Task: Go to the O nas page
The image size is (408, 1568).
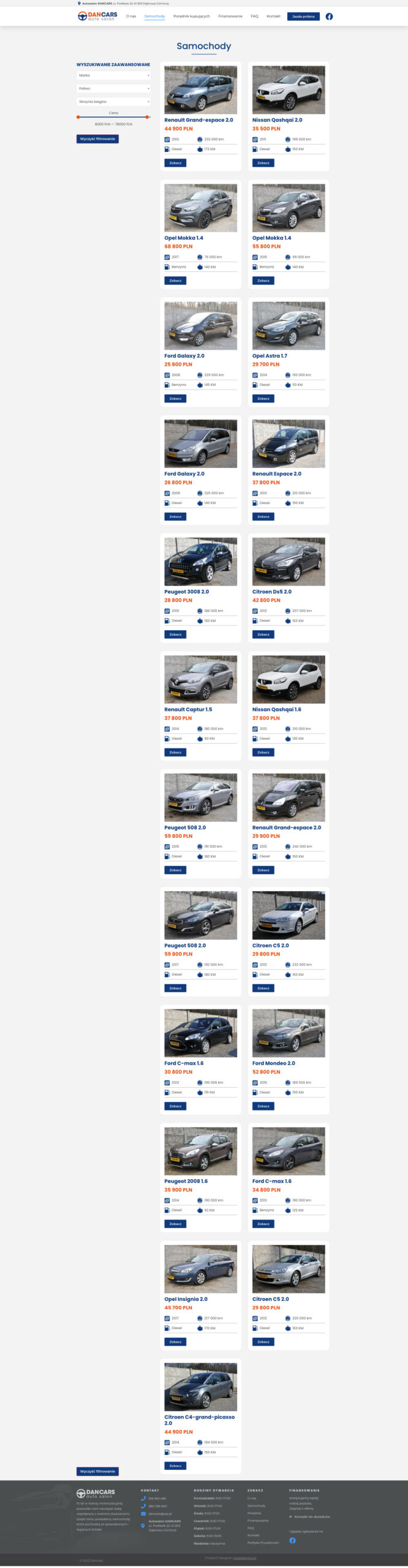Action: pyautogui.click(x=131, y=17)
